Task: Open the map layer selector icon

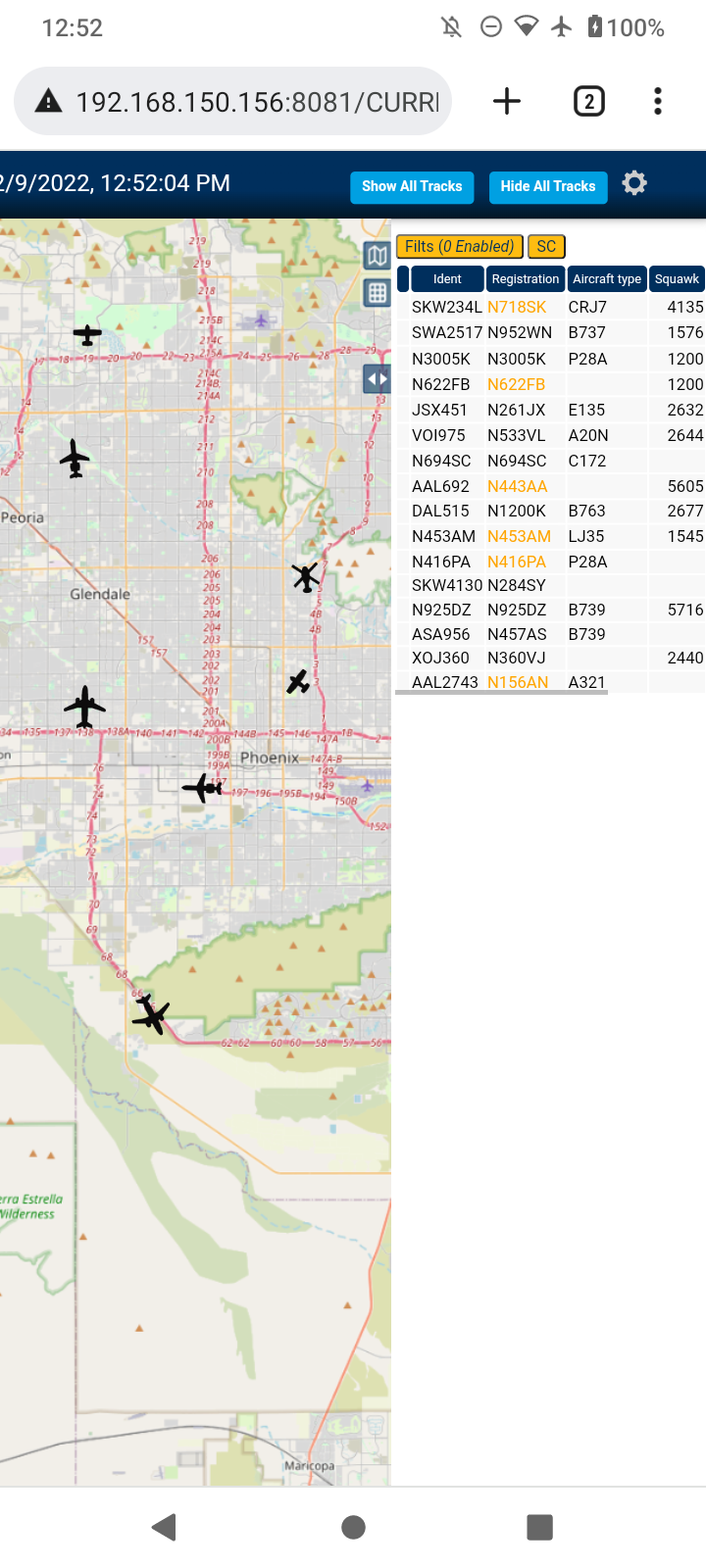Action: tap(378, 257)
